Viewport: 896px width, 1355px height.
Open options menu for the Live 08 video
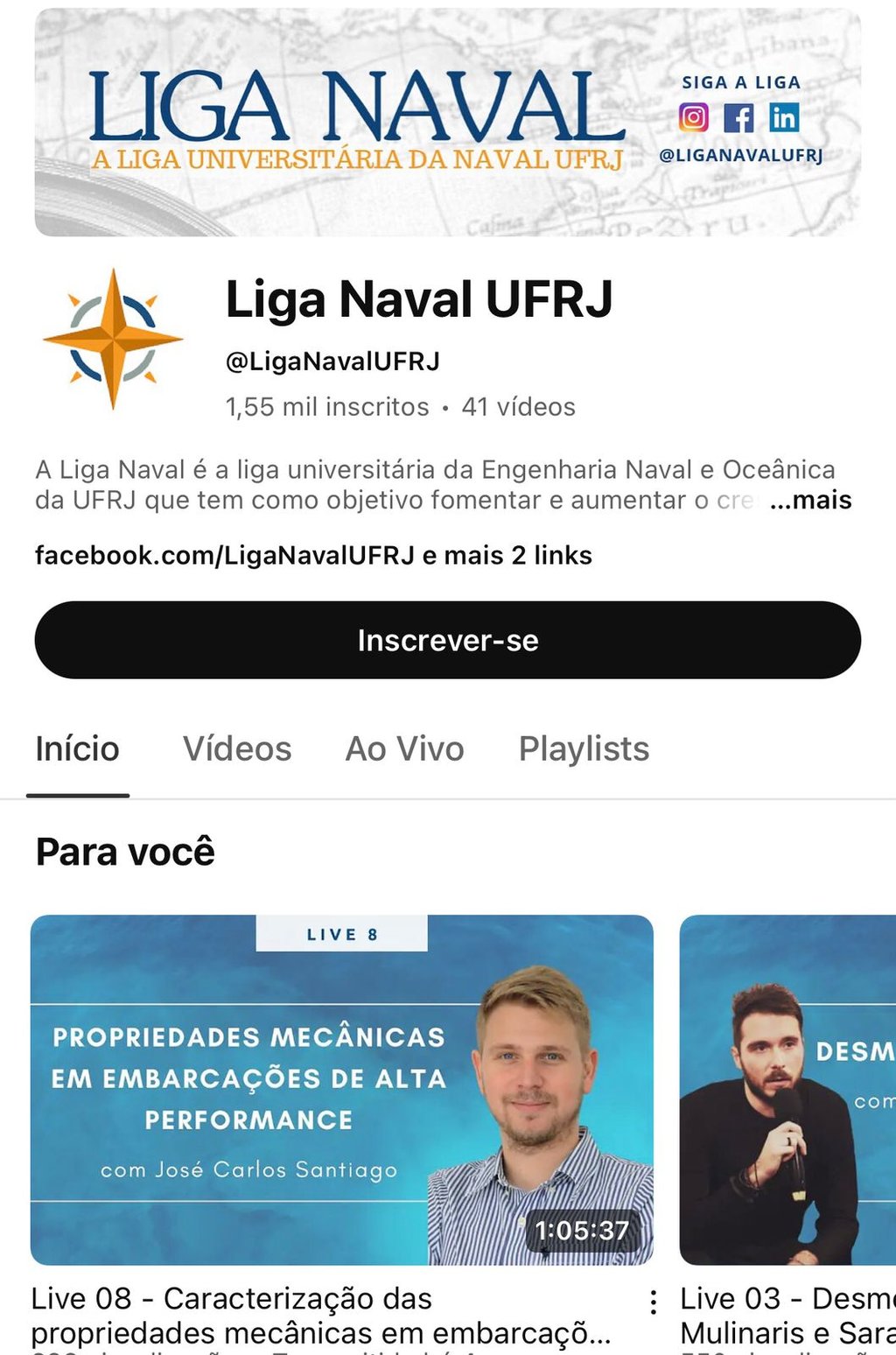point(654,1303)
